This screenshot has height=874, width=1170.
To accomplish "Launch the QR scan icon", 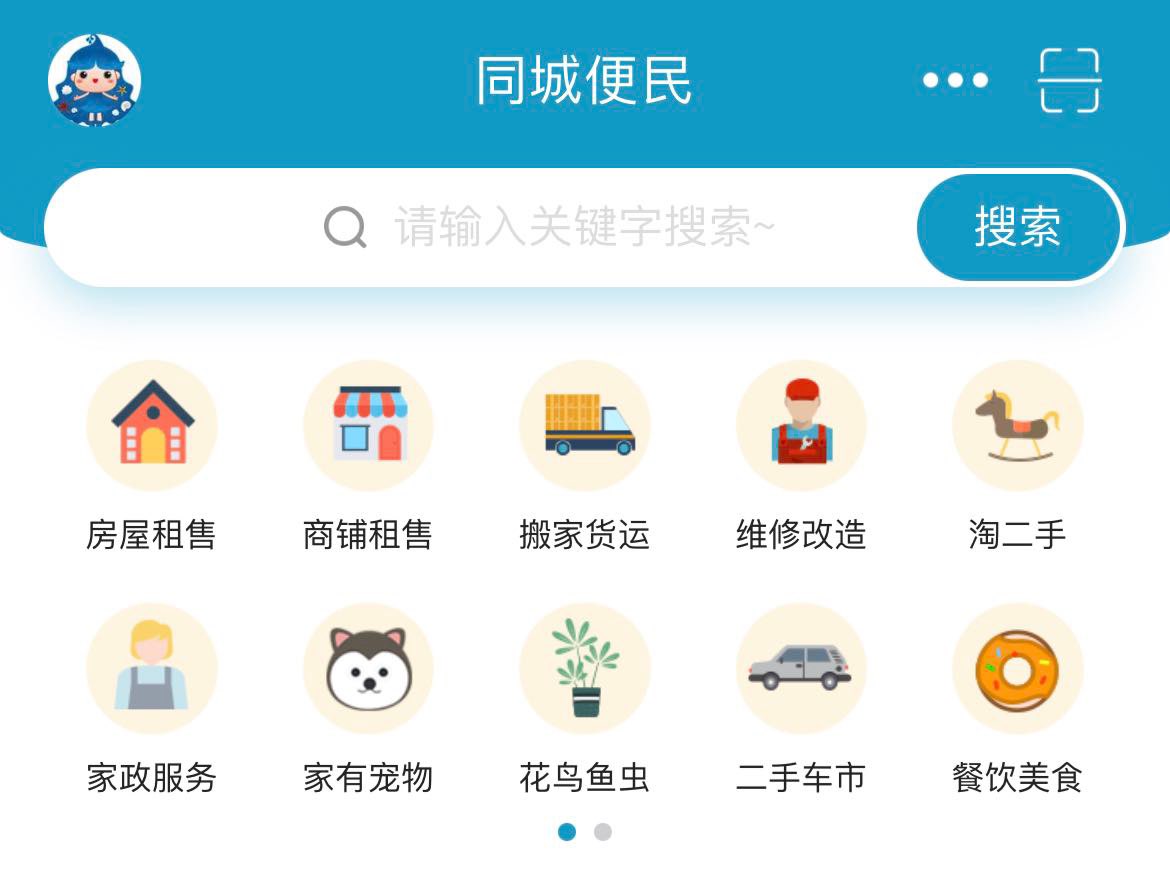I will [x=1069, y=80].
